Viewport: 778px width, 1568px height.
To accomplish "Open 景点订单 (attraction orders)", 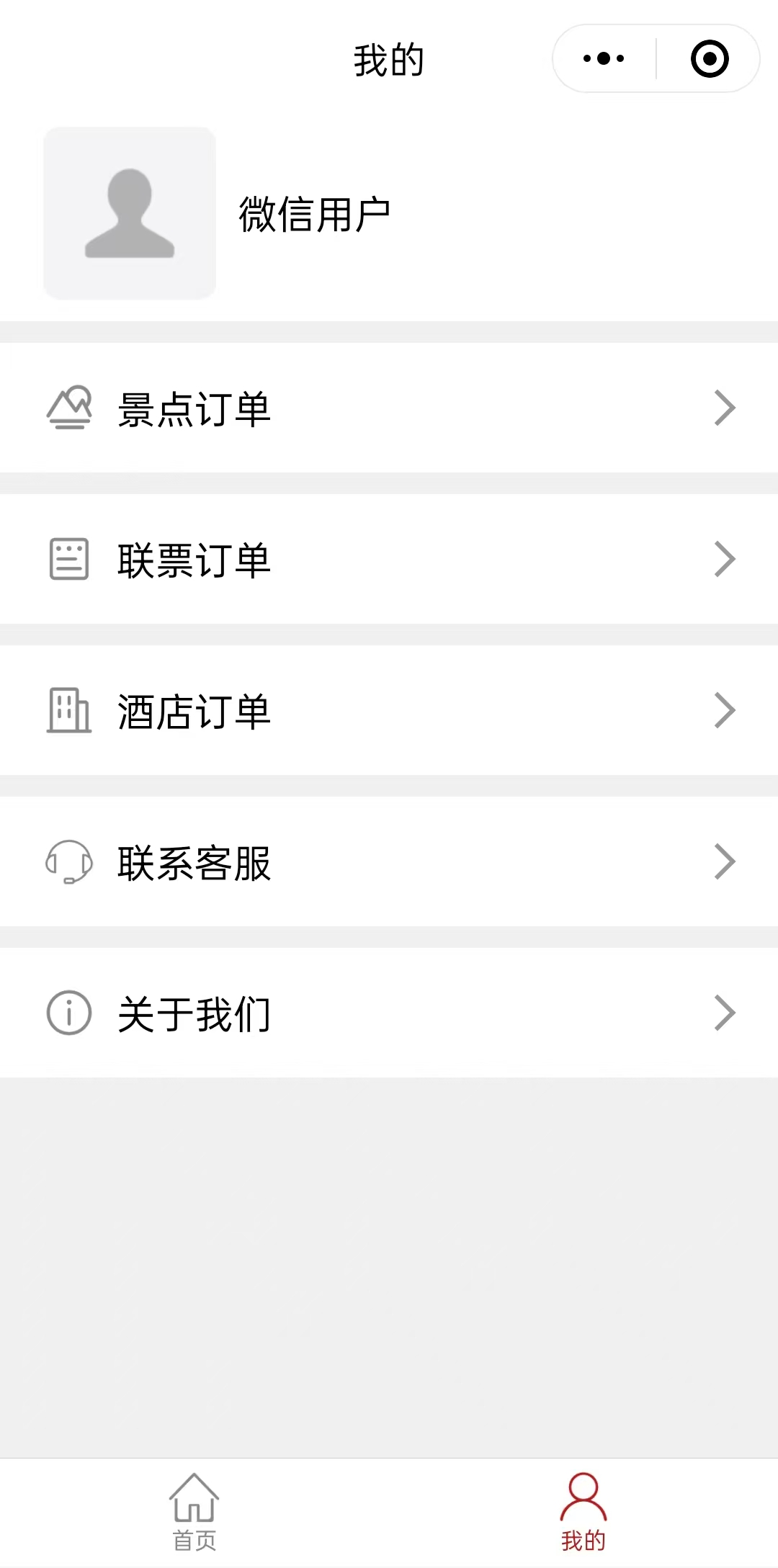I will point(389,408).
